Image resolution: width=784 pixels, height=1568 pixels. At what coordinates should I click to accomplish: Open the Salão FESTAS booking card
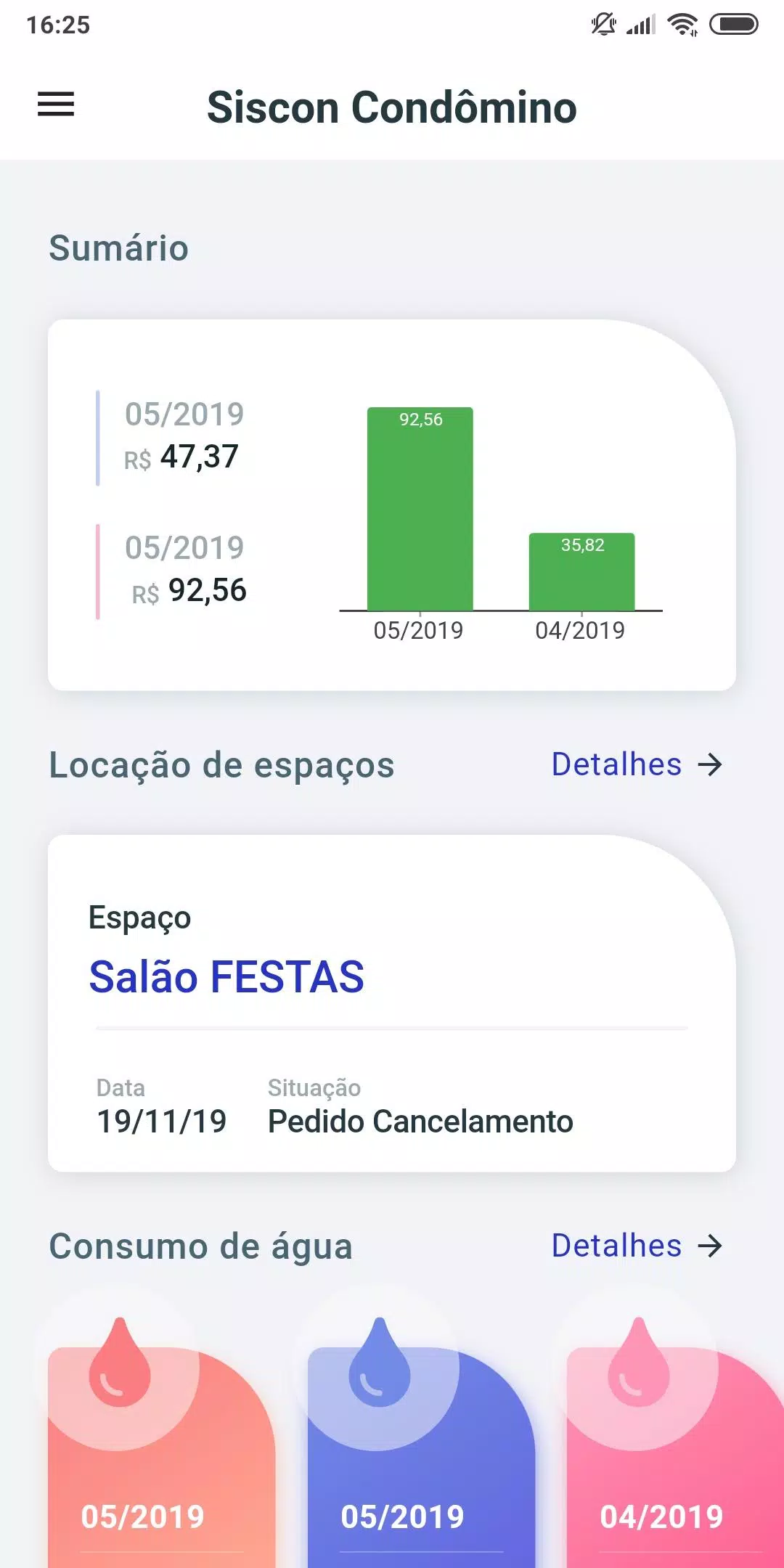tap(392, 1003)
